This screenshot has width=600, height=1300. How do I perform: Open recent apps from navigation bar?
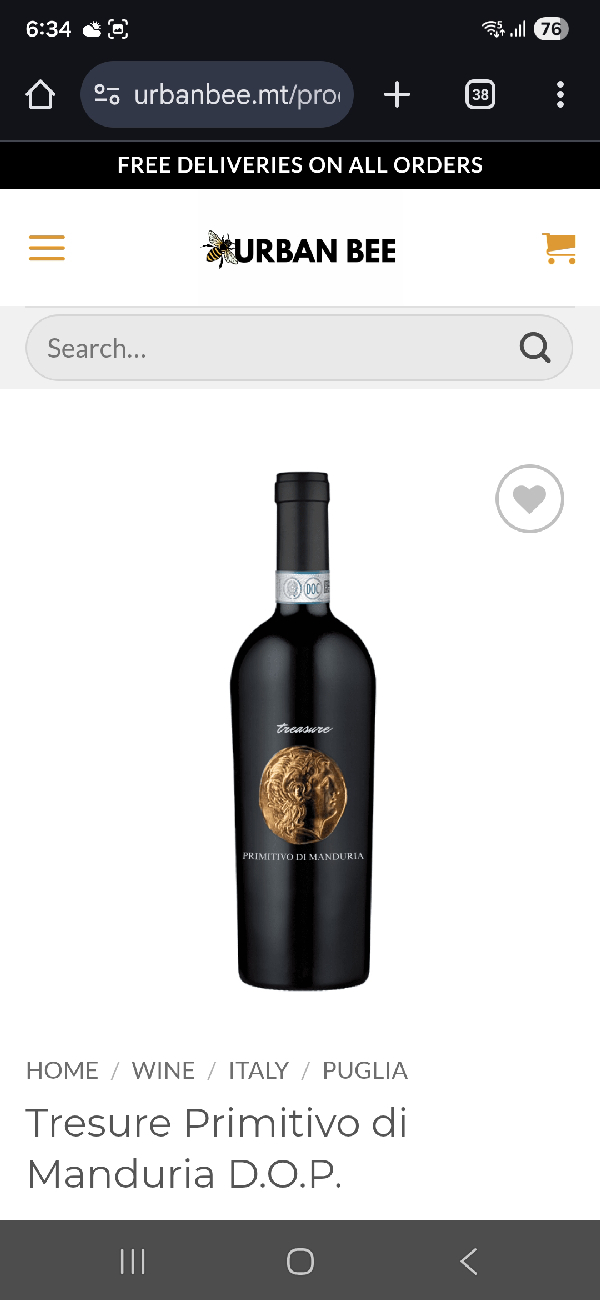[132, 1261]
